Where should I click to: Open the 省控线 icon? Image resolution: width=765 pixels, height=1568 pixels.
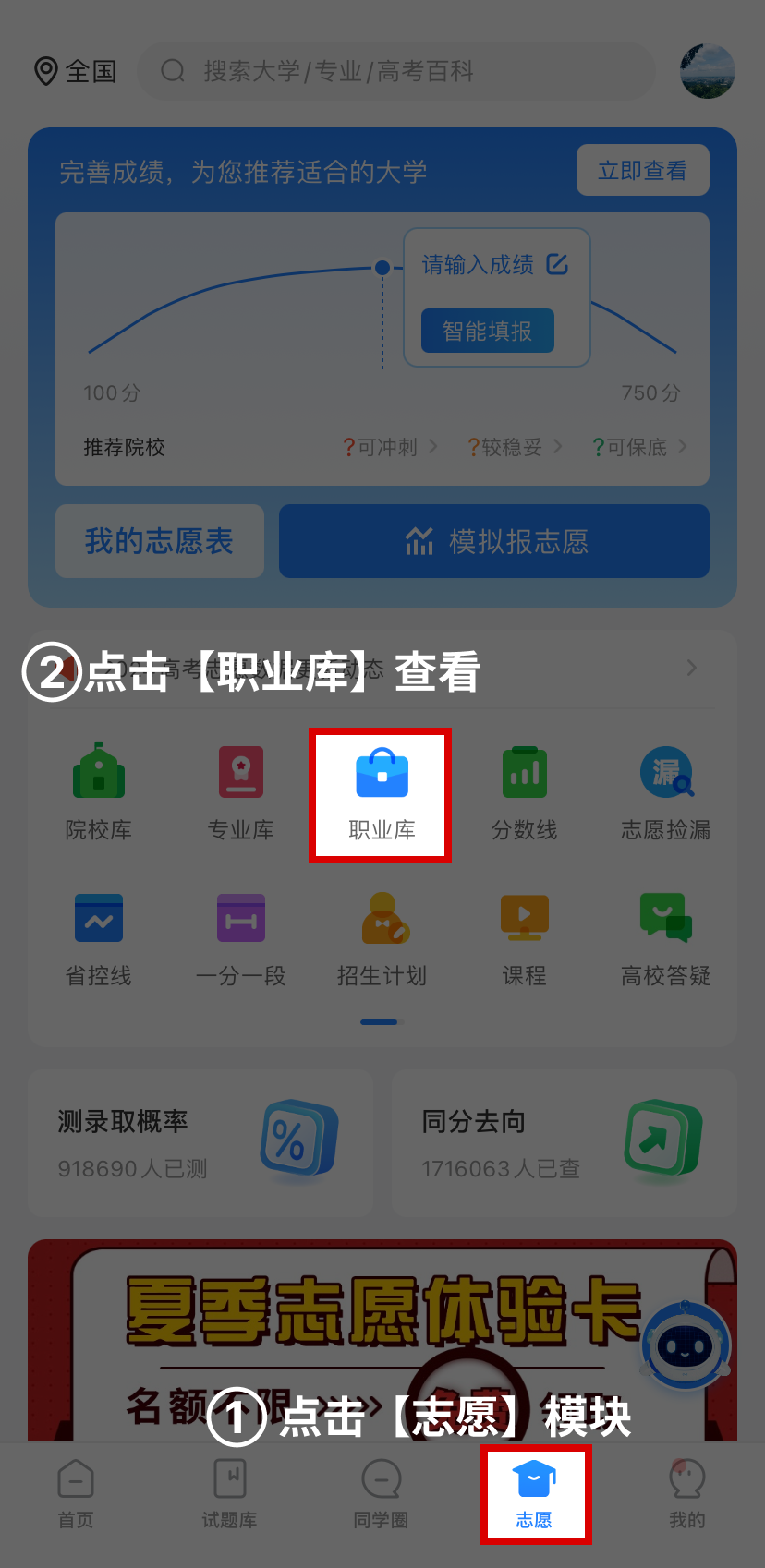(x=99, y=937)
